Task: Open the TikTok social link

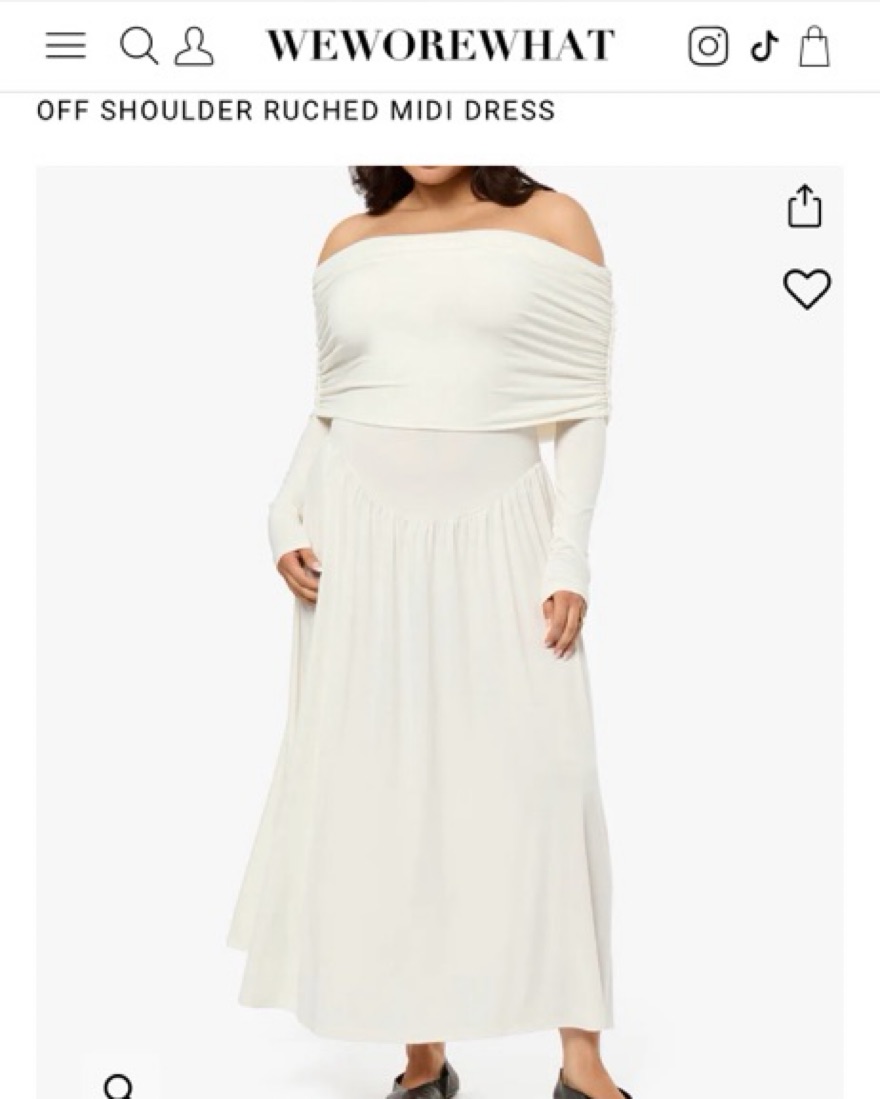Action: click(x=762, y=46)
